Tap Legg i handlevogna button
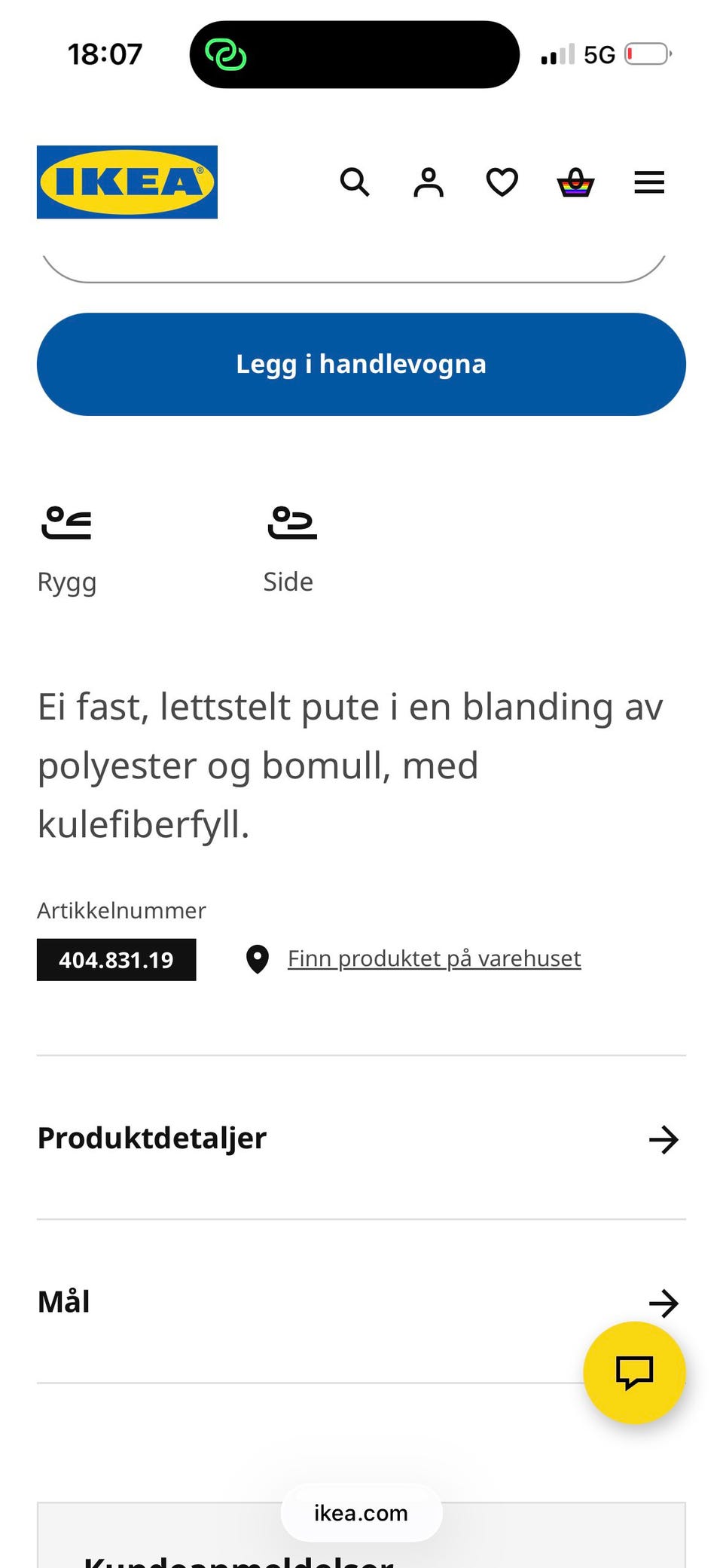 coord(361,365)
